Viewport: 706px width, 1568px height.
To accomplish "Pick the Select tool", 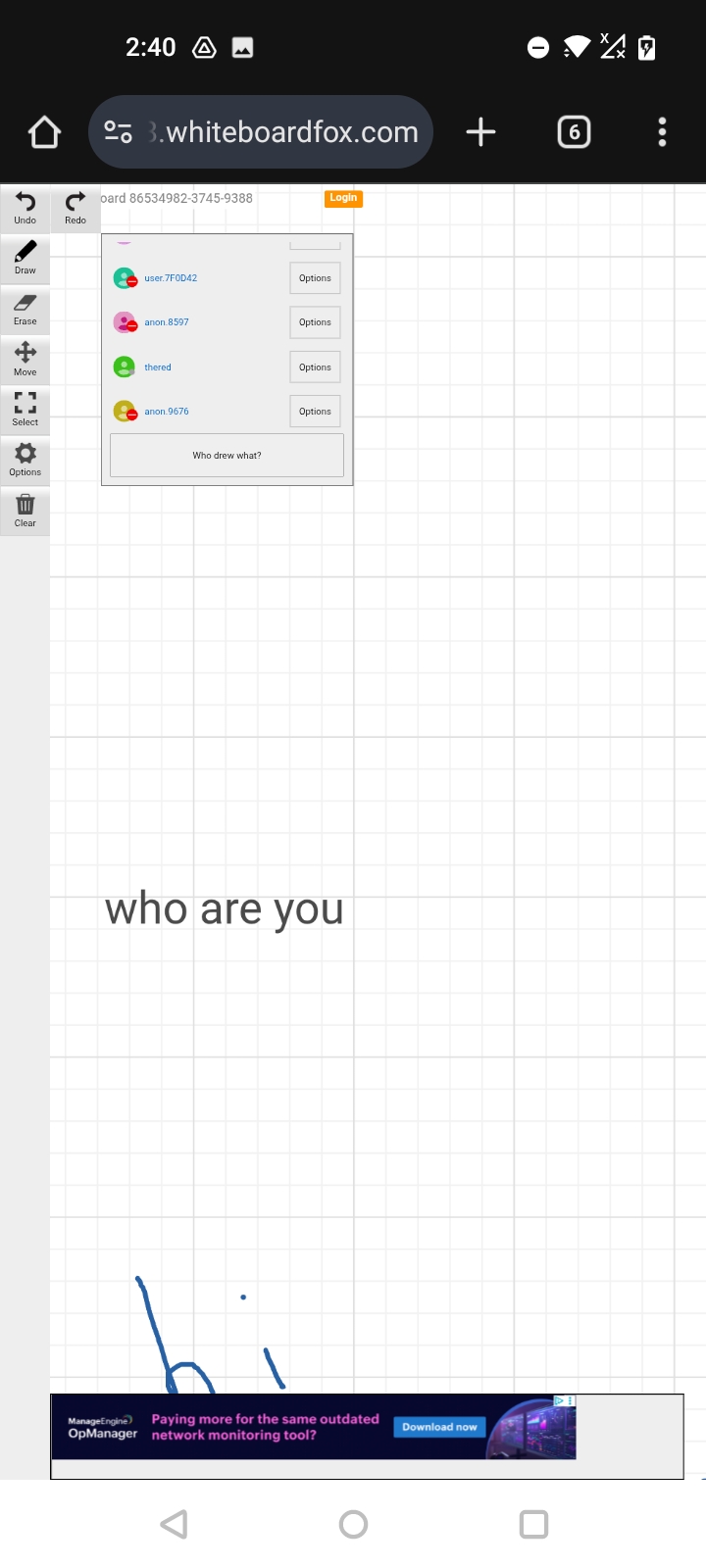I will tap(25, 409).
